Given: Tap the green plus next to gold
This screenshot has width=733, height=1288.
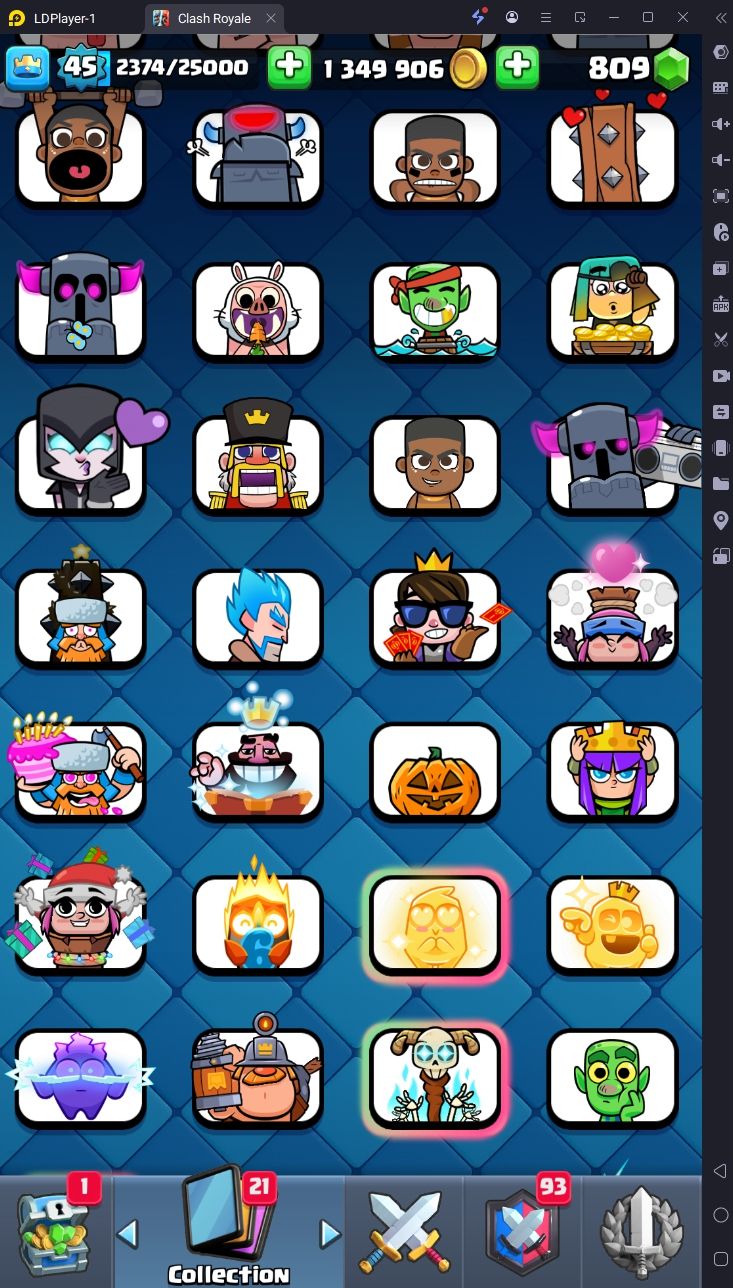Looking at the screenshot, I should pos(517,67).
